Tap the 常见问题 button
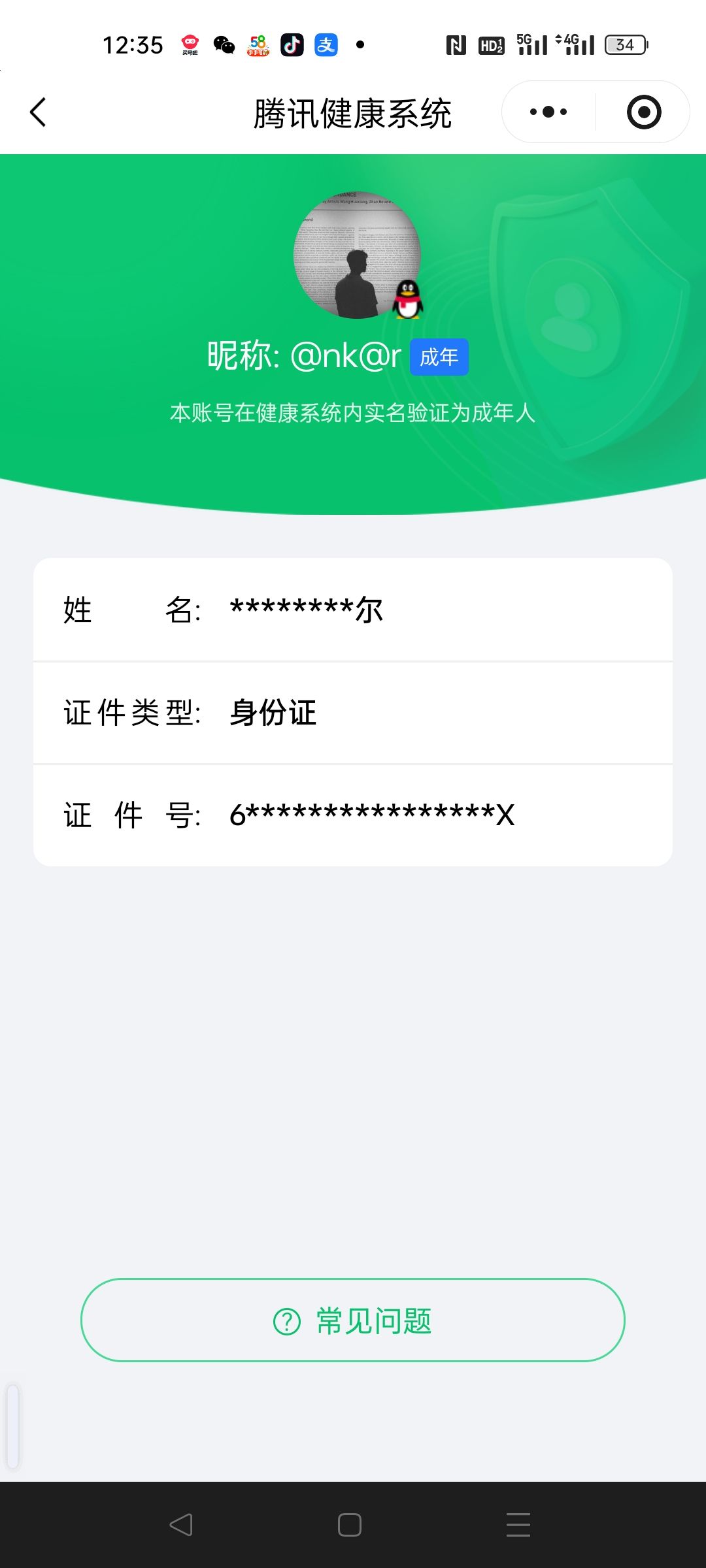Image resolution: width=706 pixels, height=1568 pixels. (353, 1319)
